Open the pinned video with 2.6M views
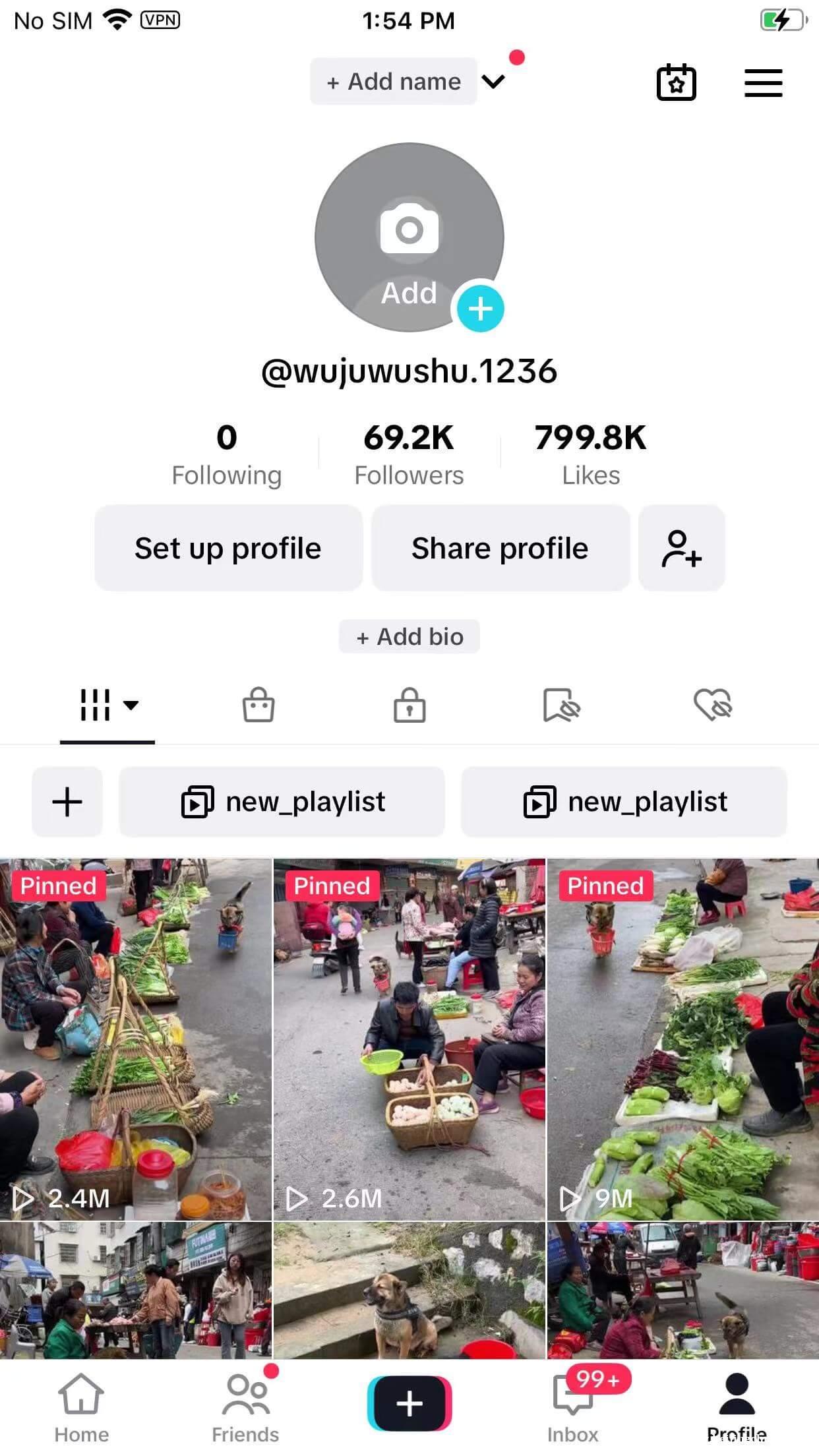 (409, 1039)
